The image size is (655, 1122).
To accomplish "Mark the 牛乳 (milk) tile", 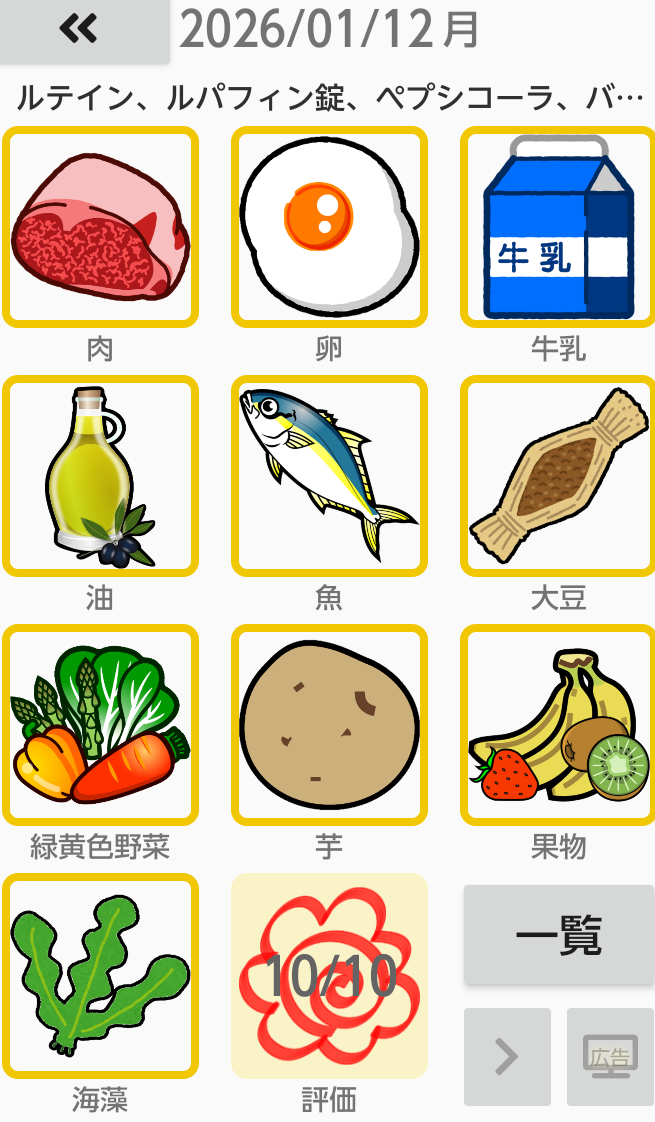I will pyautogui.click(x=557, y=227).
